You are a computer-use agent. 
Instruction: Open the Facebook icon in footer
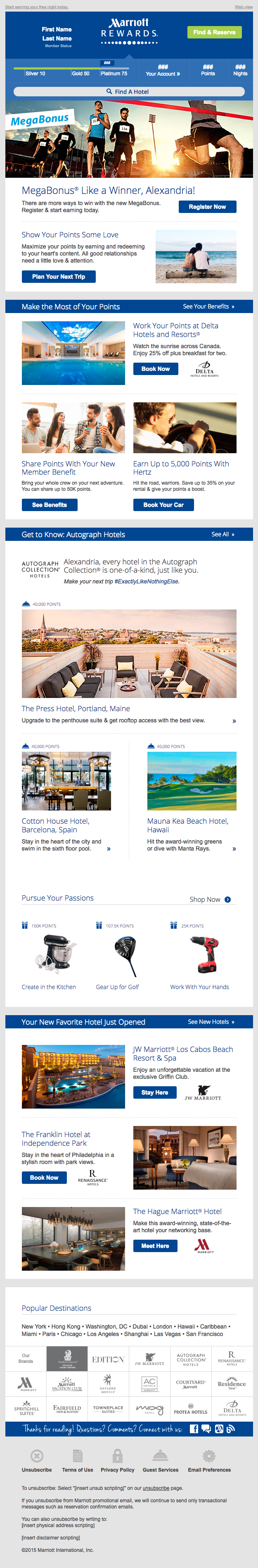pyautogui.click(x=194, y=1429)
